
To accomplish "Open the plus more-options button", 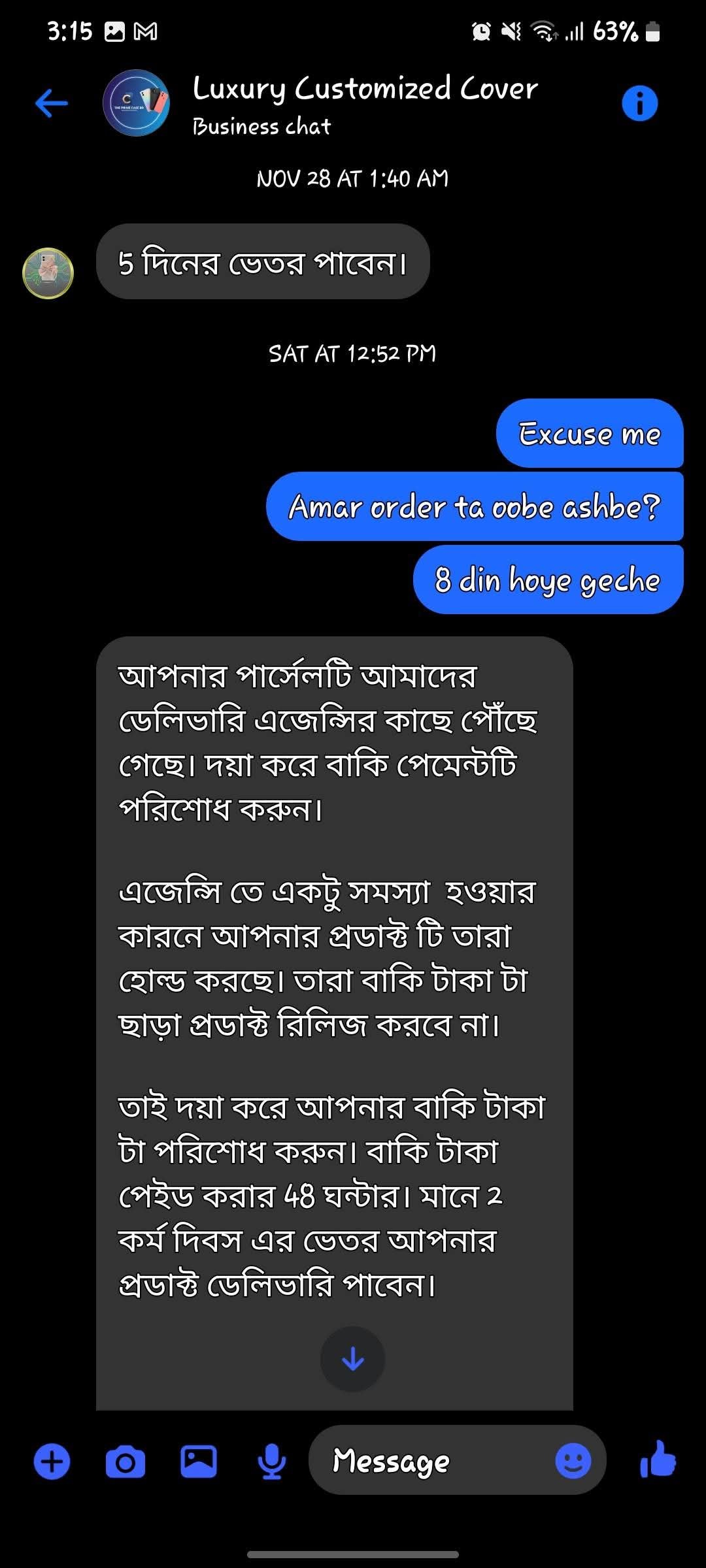I will pos(52,1462).
